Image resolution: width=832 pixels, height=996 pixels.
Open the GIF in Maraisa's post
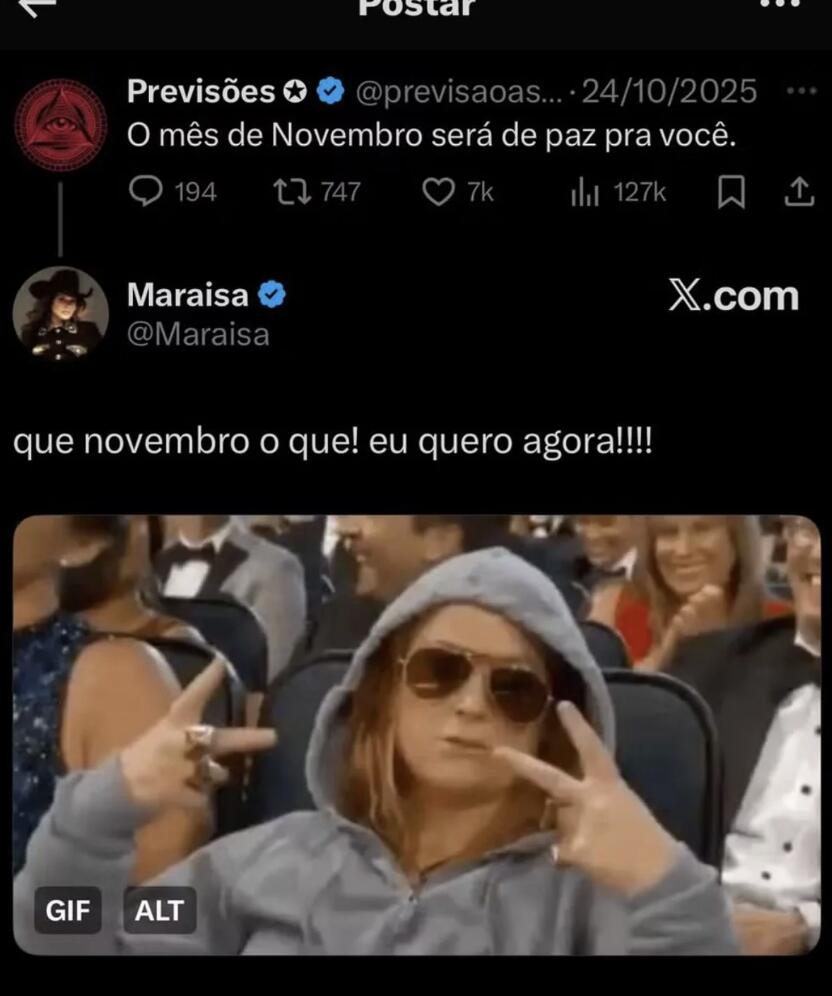pyautogui.click(x=416, y=735)
